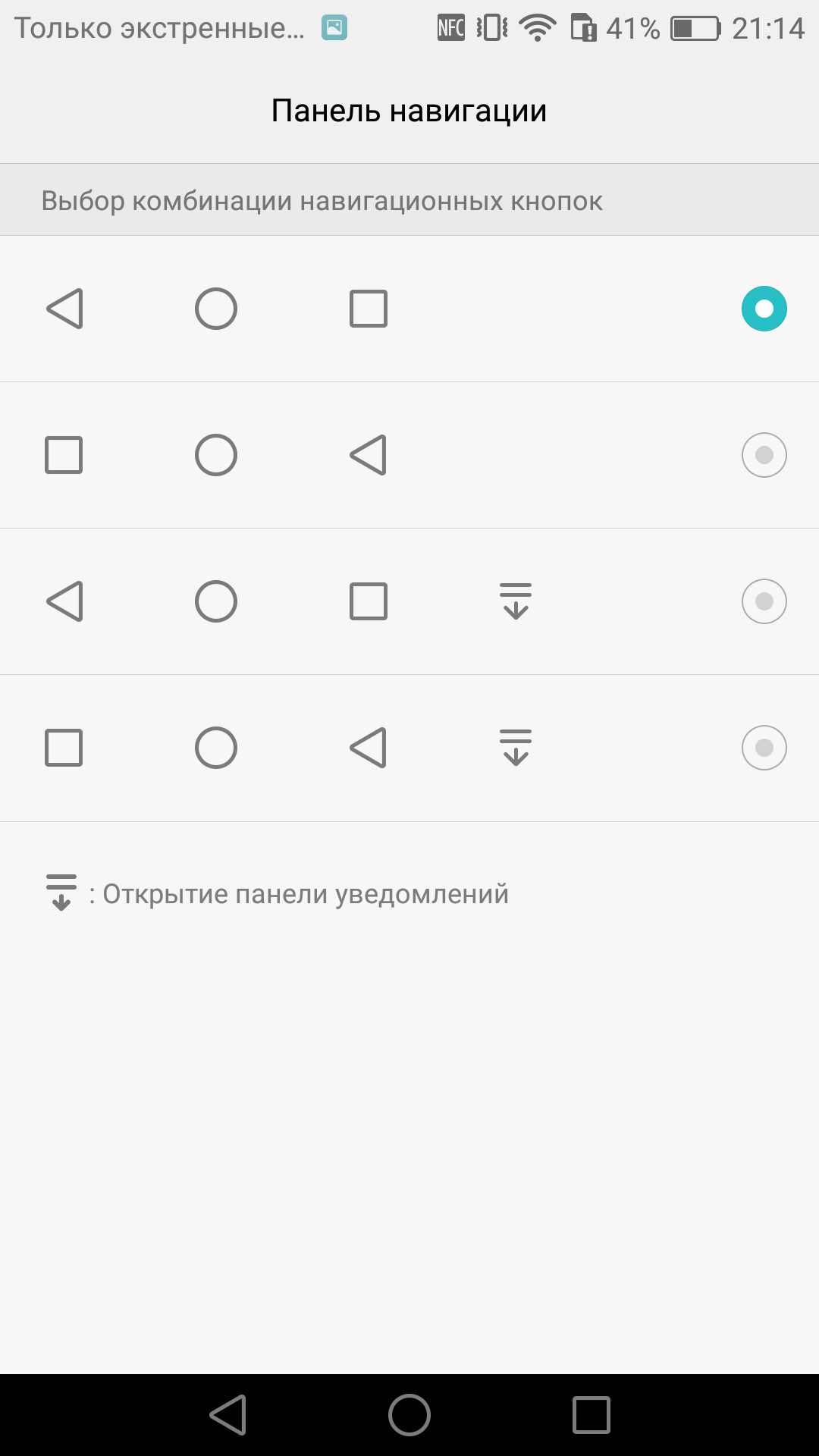The height and width of the screenshot is (1456, 819).
Task: Go to the home screen
Action: pos(409,1415)
